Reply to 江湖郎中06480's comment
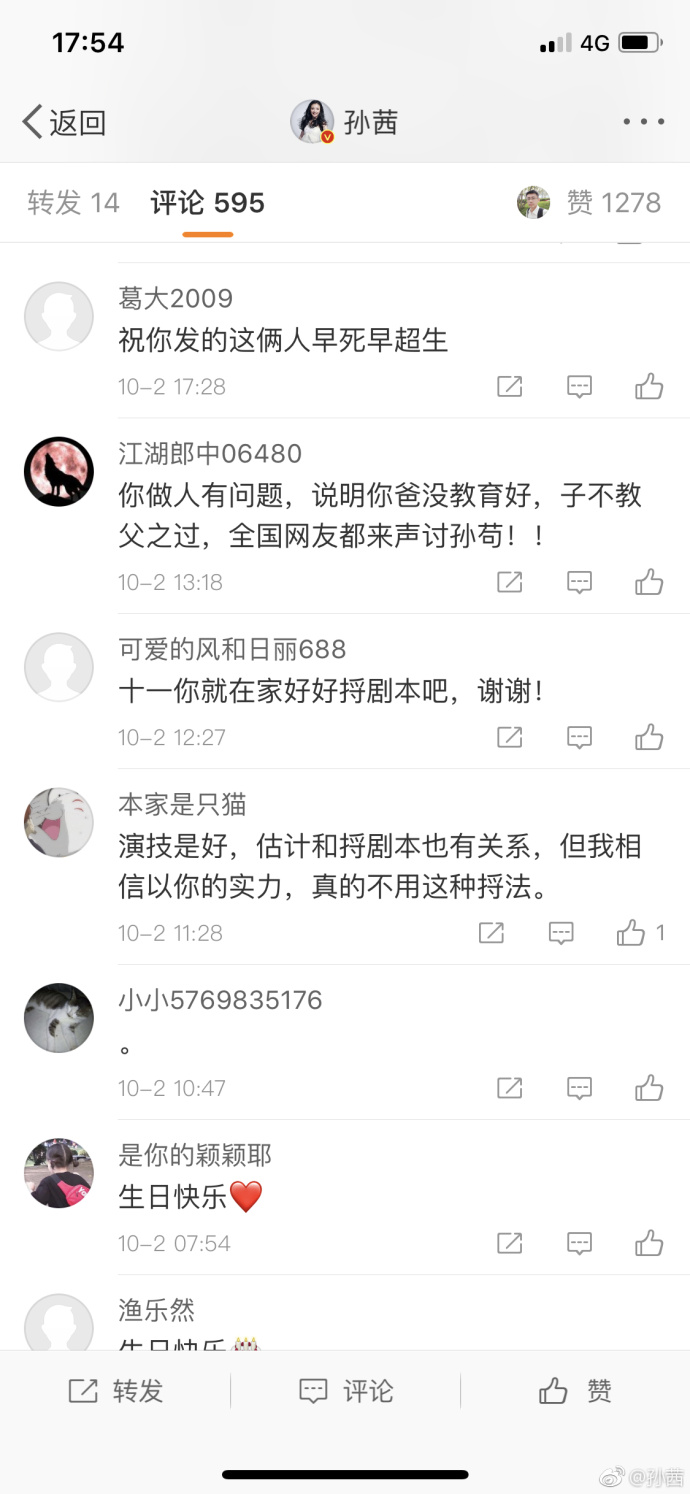 click(x=579, y=582)
